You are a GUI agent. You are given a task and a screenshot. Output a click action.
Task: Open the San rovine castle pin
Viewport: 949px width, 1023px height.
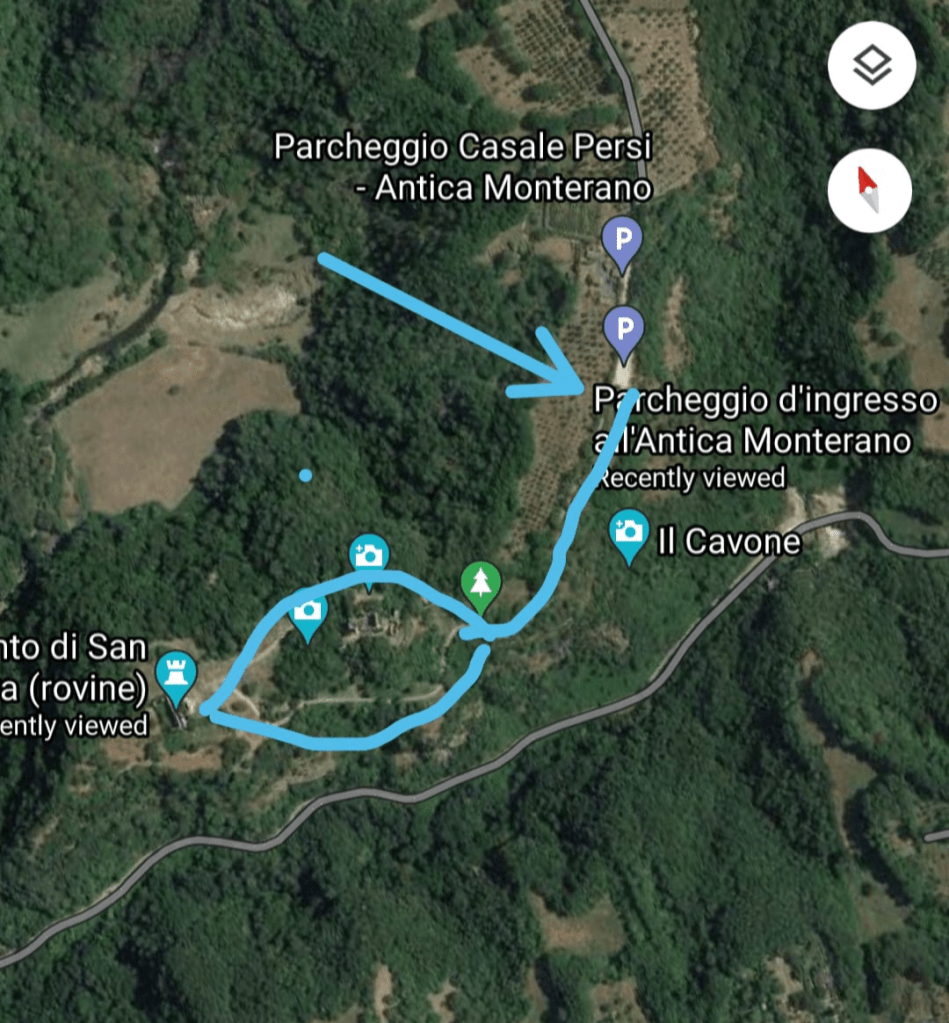point(177,673)
